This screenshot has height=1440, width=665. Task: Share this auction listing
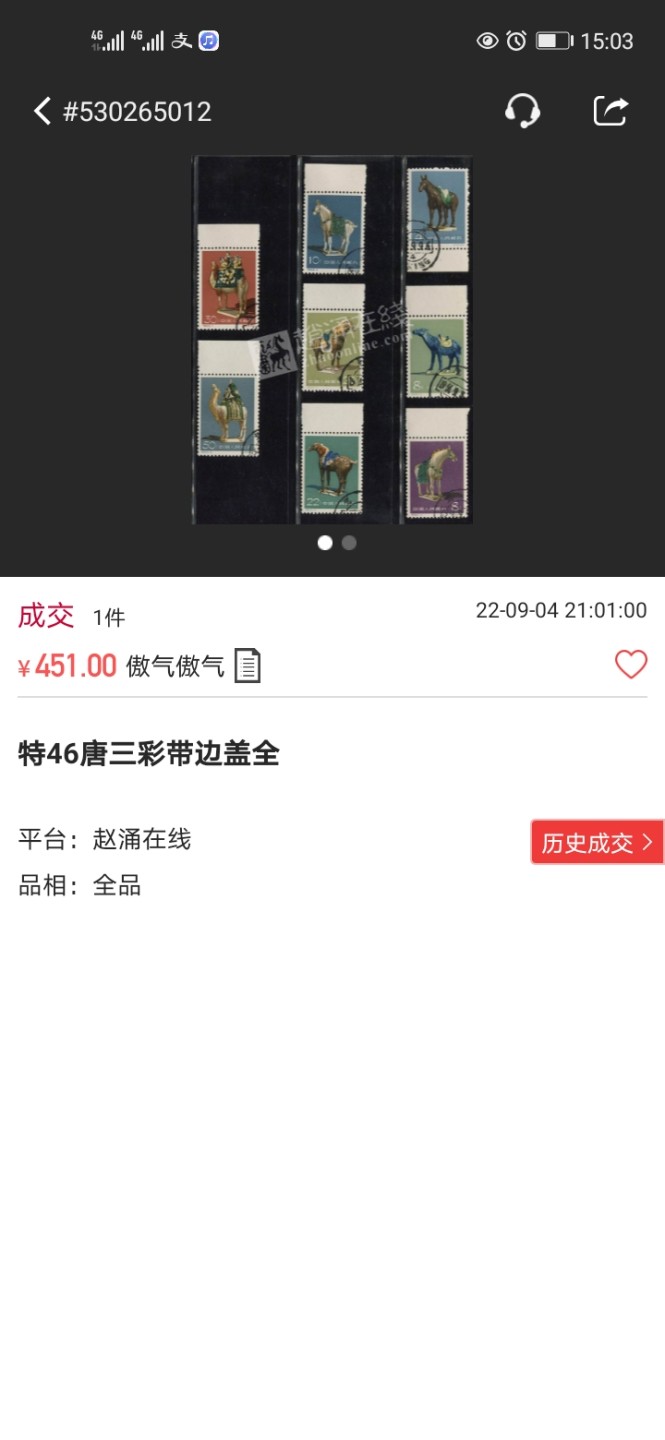(x=611, y=110)
